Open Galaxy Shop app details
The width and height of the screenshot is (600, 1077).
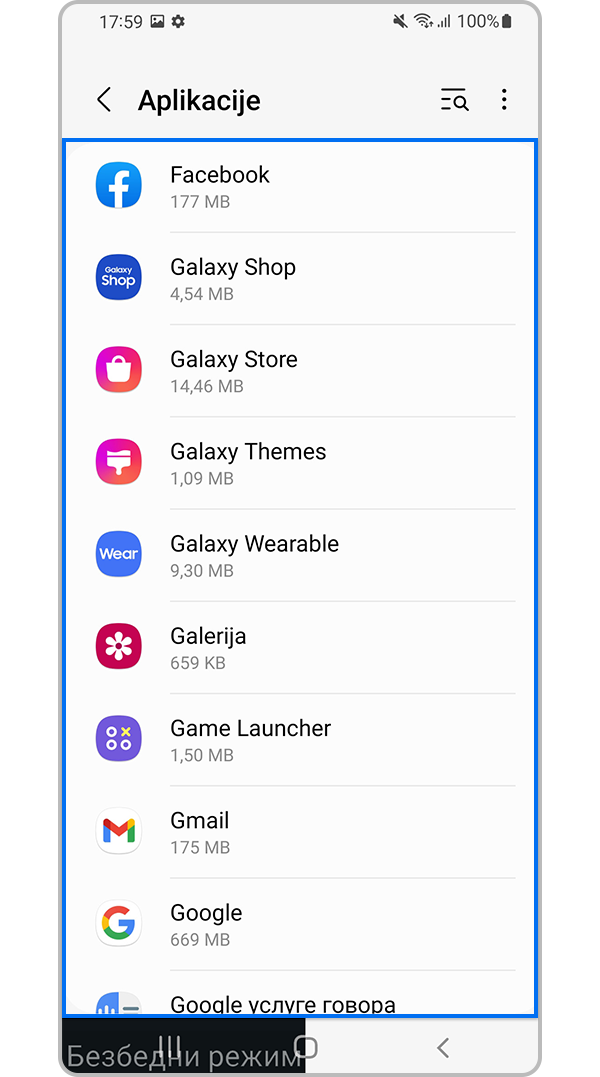tap(300, 278)
